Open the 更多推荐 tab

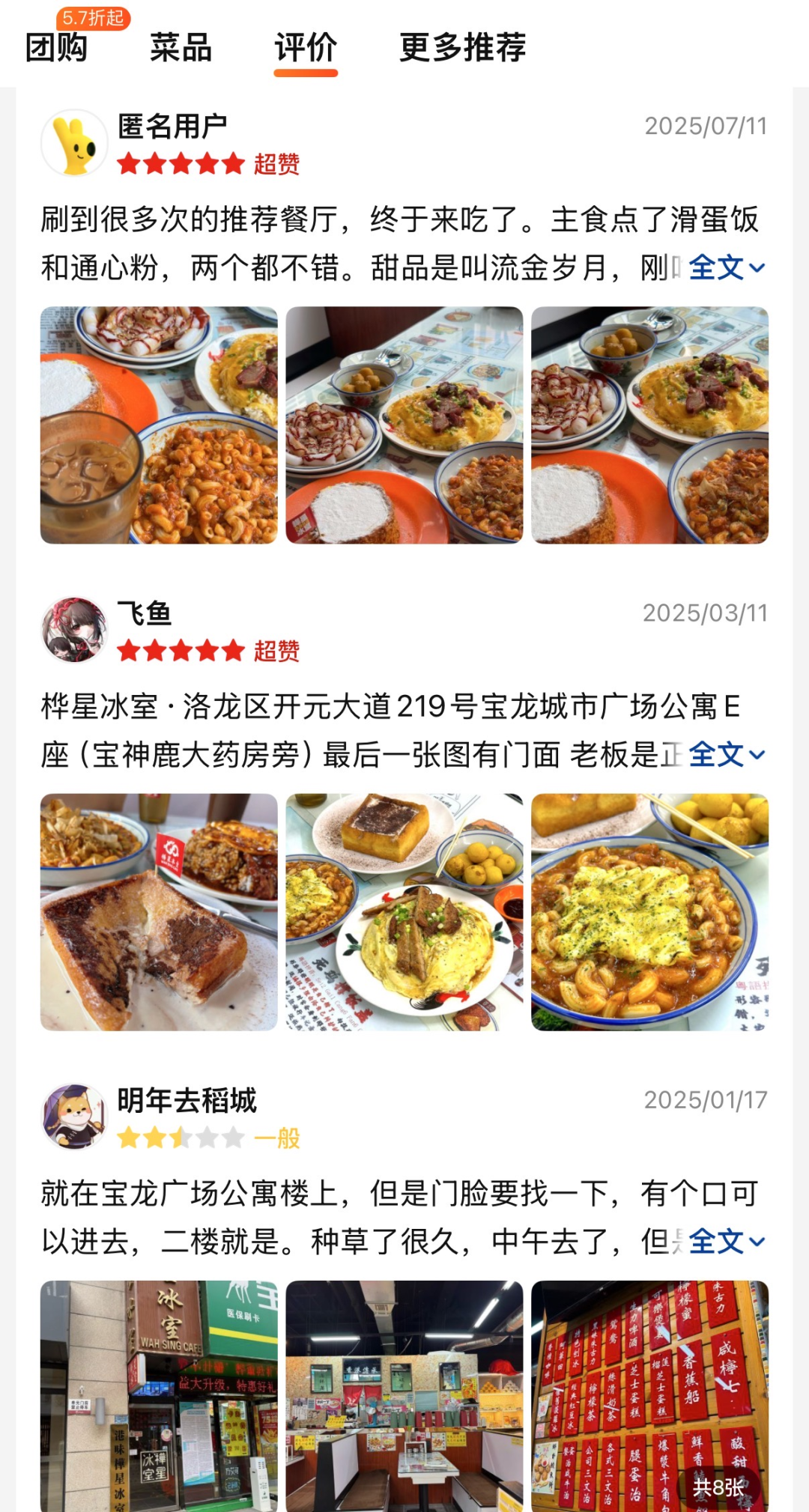462,47
